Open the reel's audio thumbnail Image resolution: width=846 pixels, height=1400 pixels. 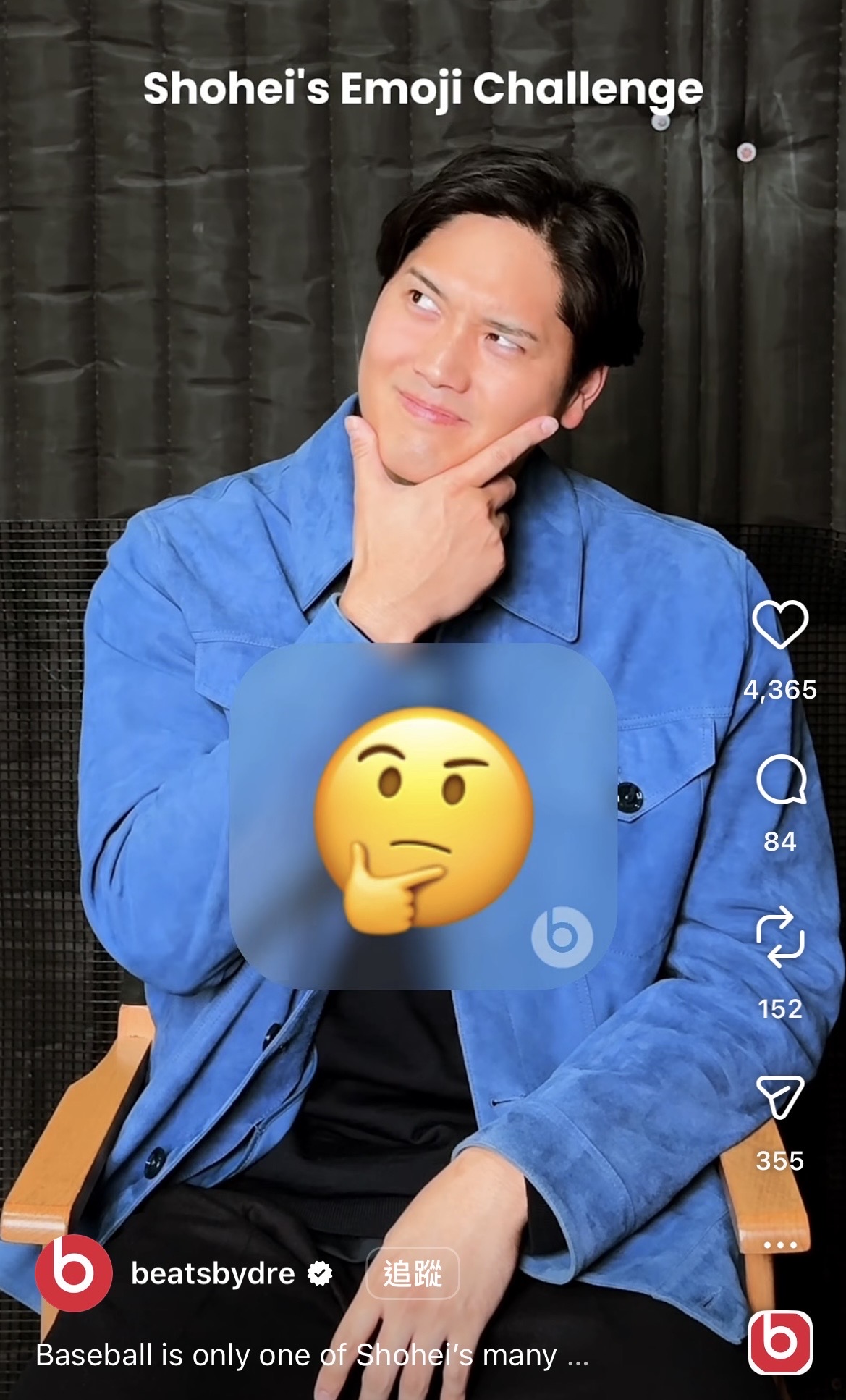tap(779, 1342)
